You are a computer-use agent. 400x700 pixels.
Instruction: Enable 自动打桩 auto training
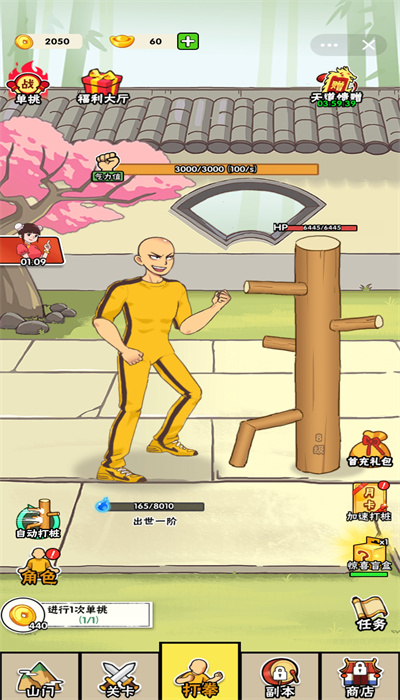[38, 519]
